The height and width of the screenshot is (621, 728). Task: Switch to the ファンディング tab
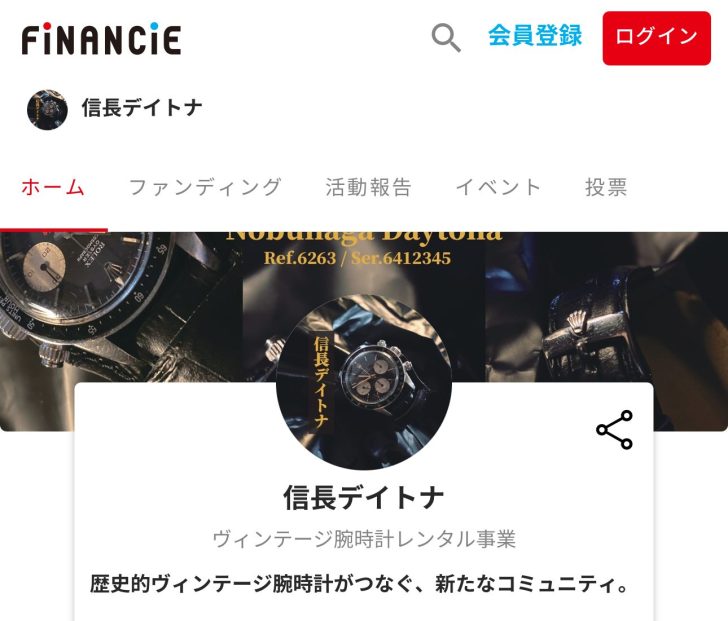point(205,187)
